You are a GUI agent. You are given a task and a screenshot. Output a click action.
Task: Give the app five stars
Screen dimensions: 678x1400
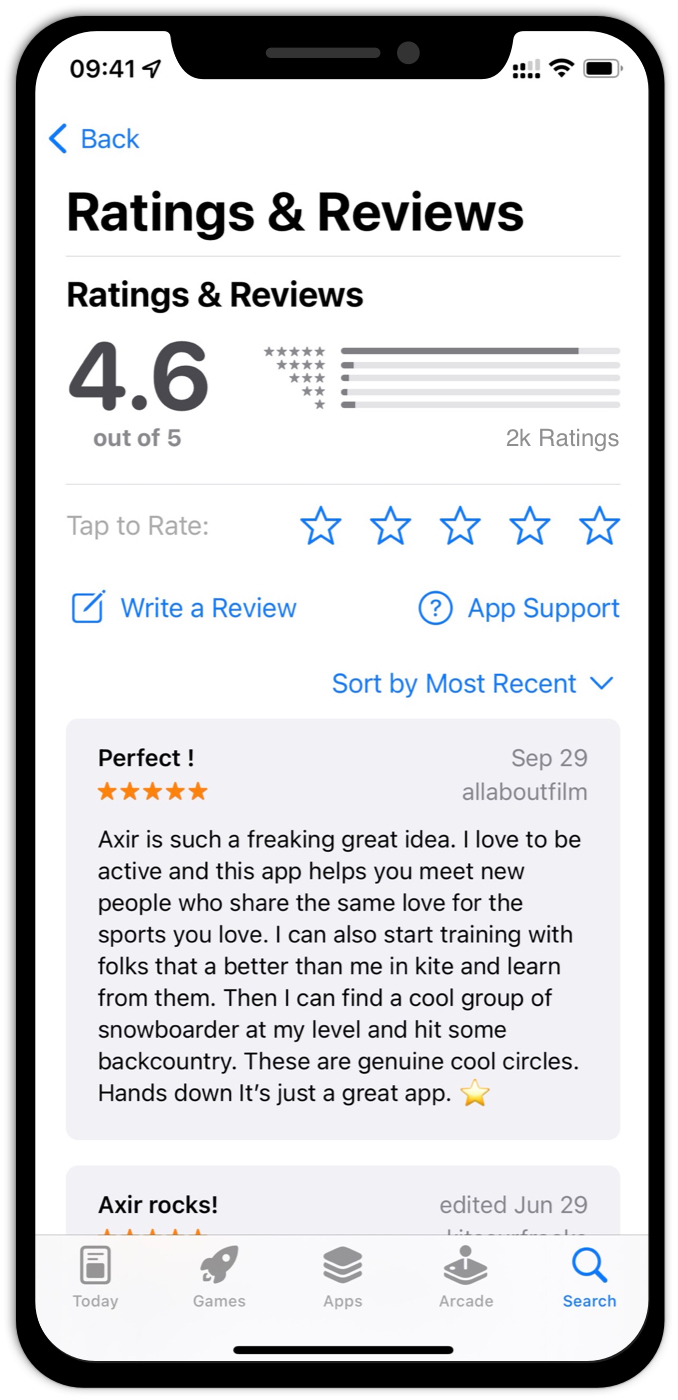[600, 526]
